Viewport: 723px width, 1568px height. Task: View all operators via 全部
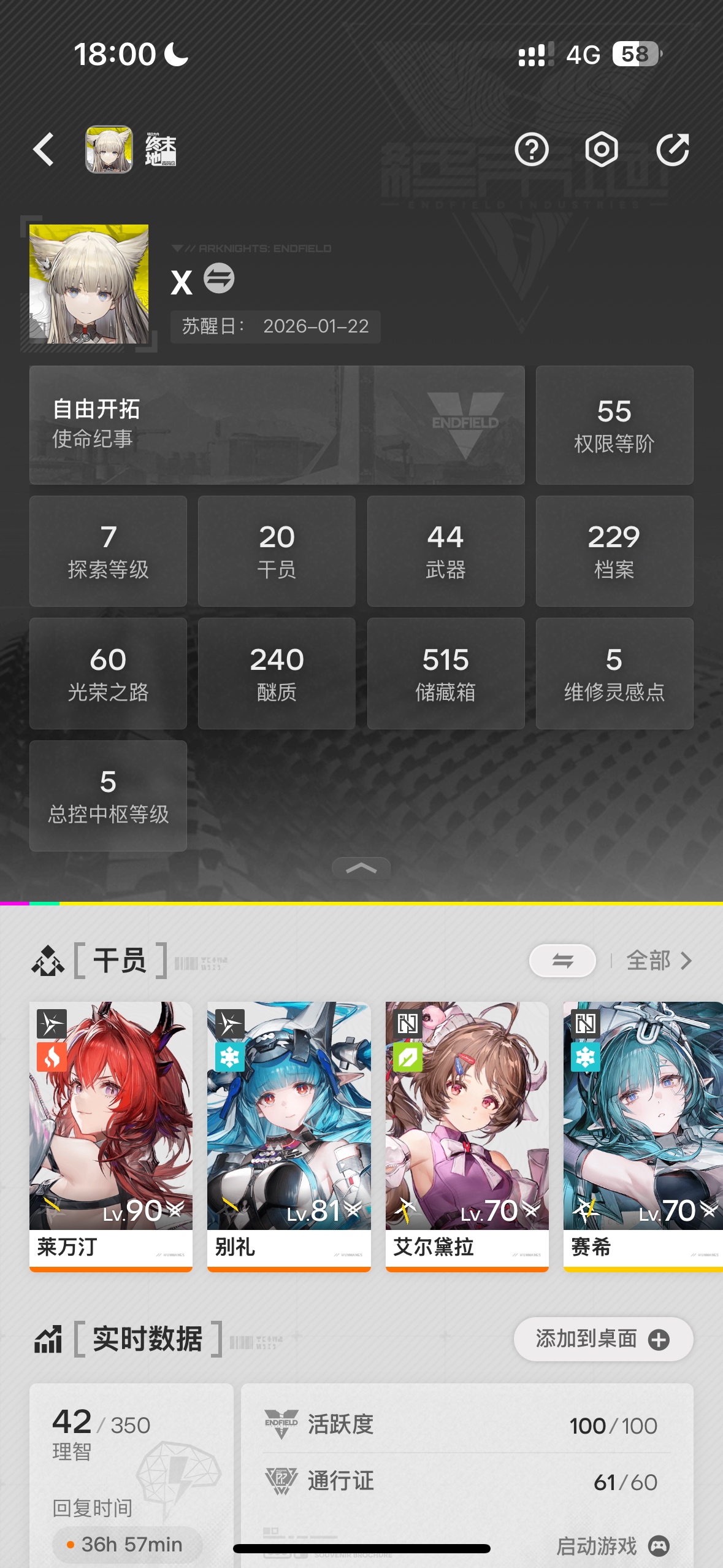(x=659, y=961)
